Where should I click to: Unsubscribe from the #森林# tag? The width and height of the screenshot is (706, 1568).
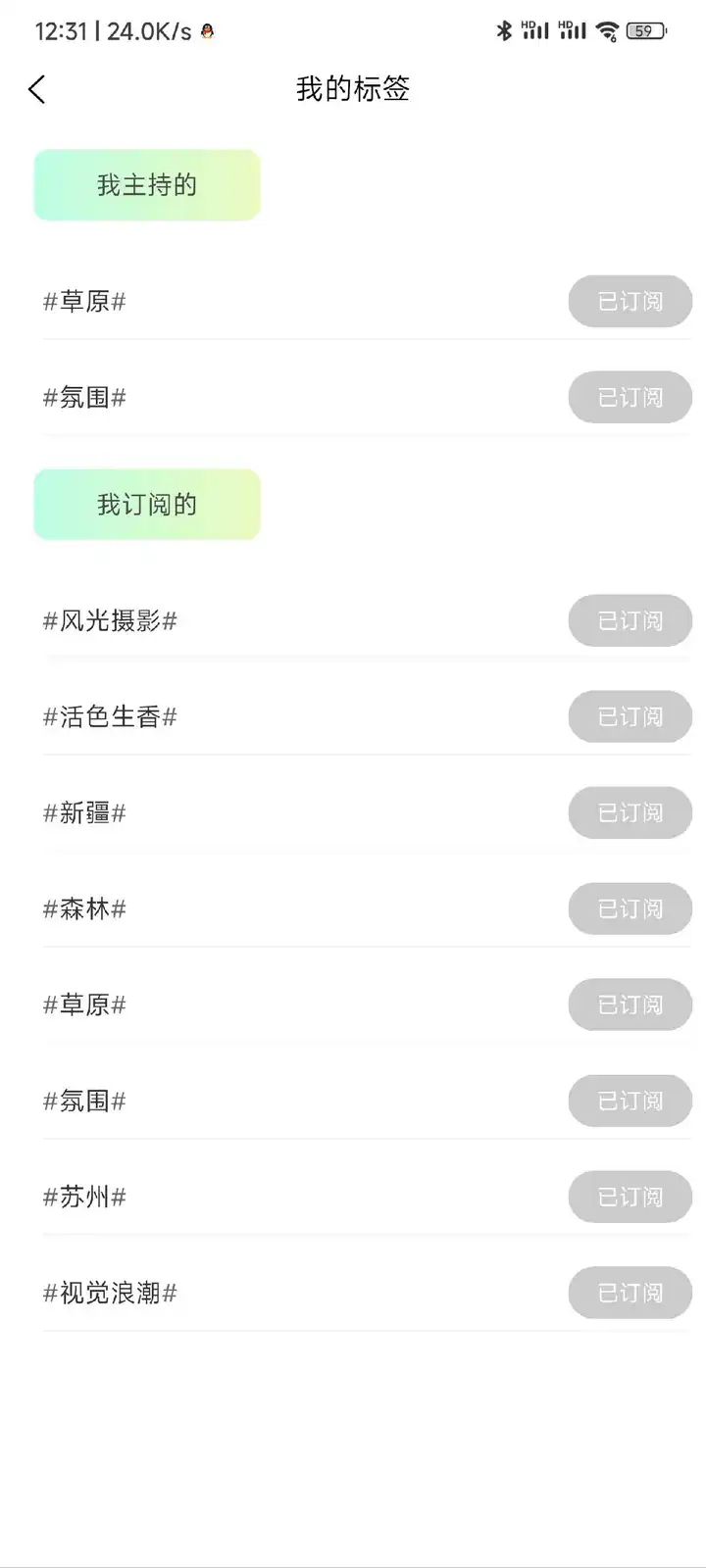[630, 908]
